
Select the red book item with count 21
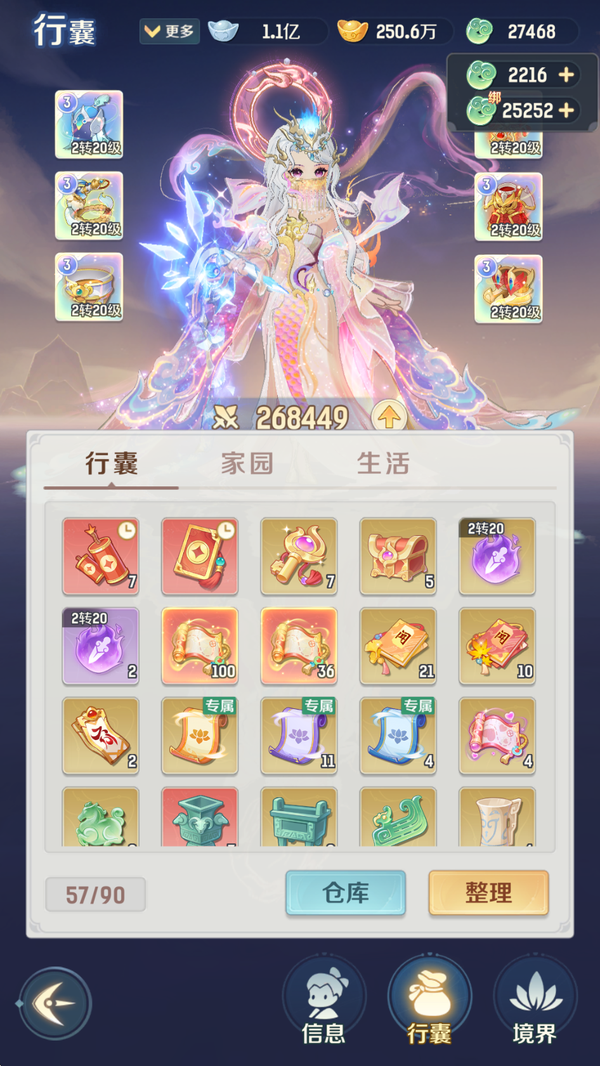click(x=398, y=646)
